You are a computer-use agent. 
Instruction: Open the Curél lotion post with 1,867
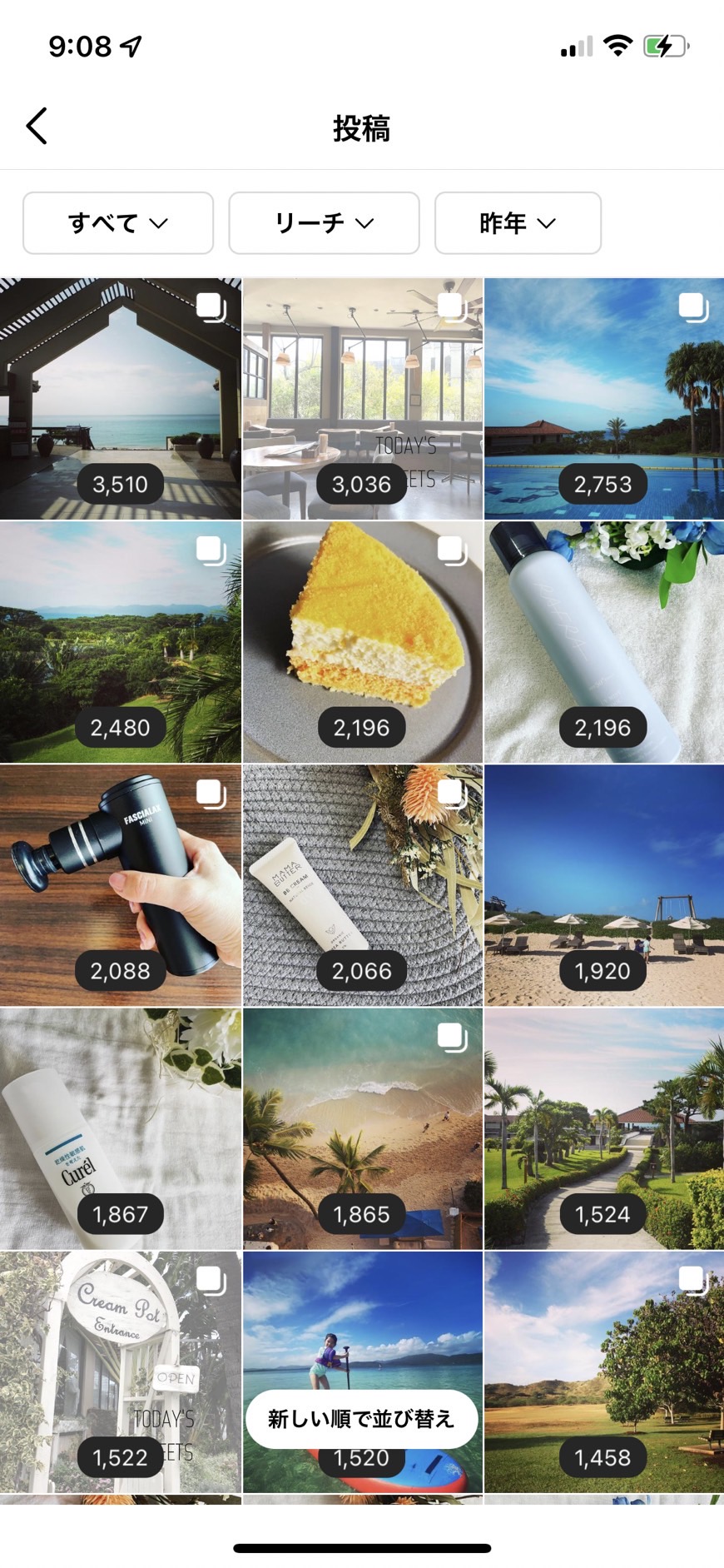coord(120,1128)
